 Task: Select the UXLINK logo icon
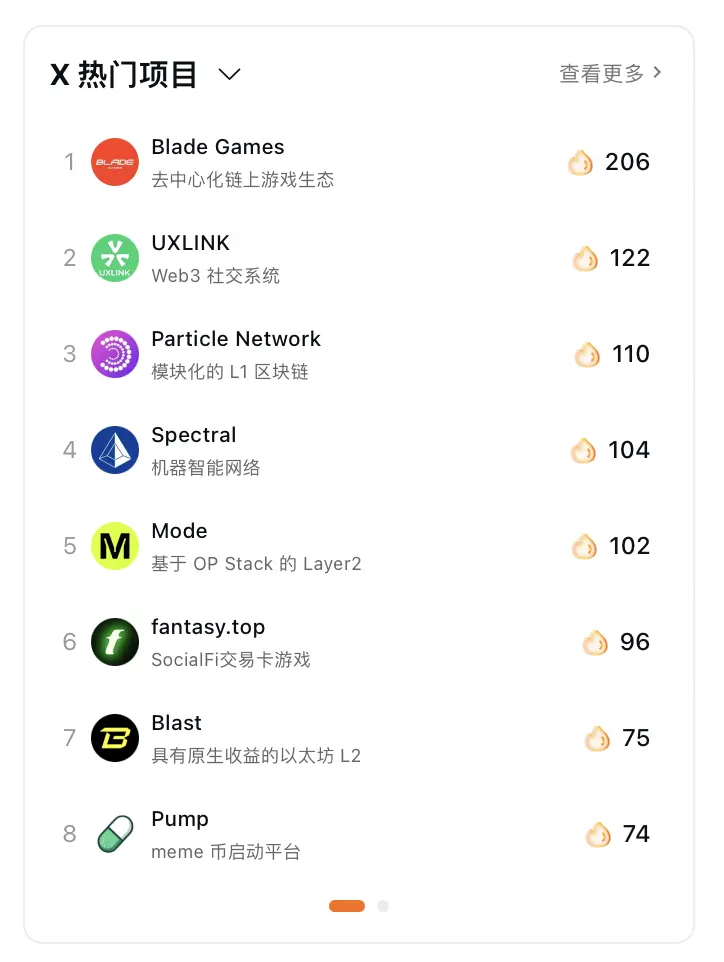click(114, 258)
